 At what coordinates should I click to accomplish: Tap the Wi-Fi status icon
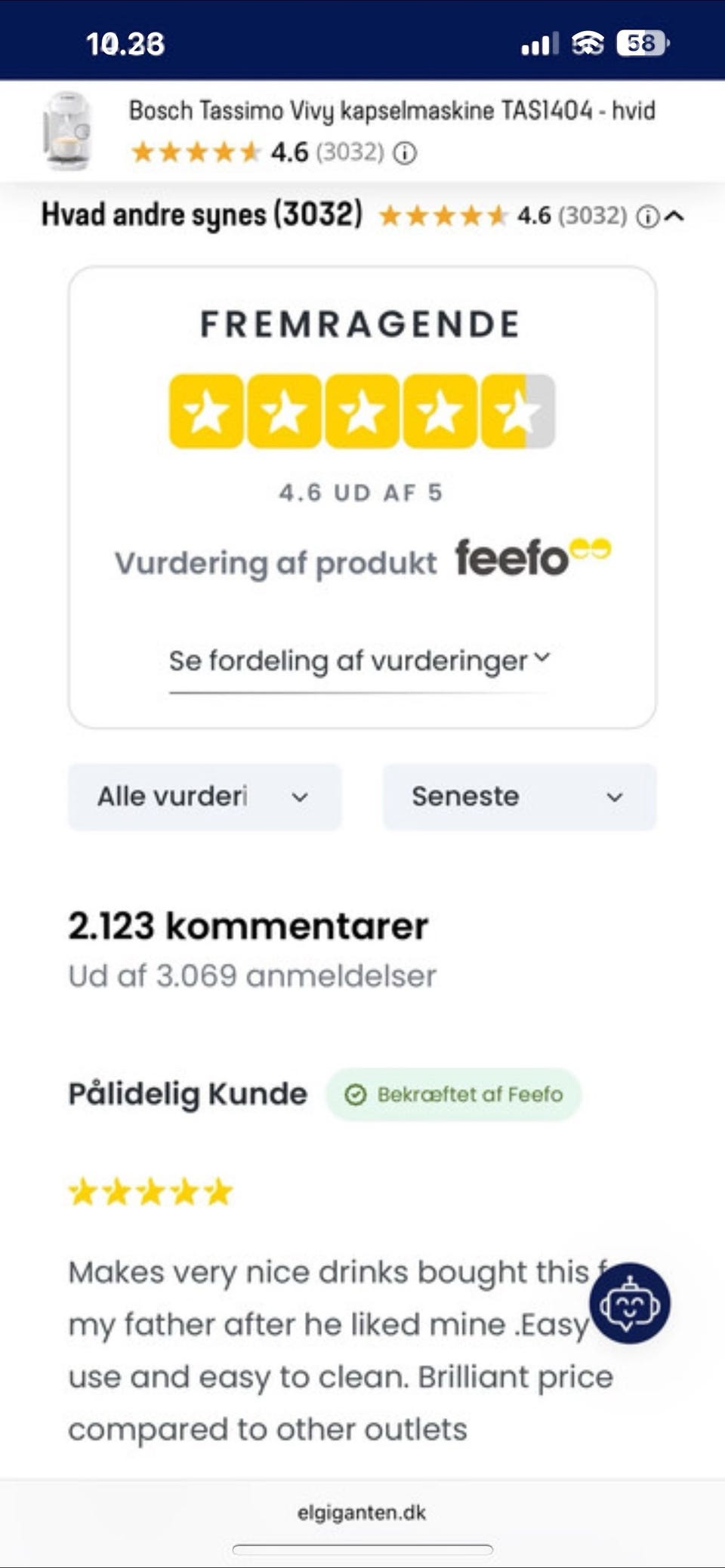(x=588, y=43)
